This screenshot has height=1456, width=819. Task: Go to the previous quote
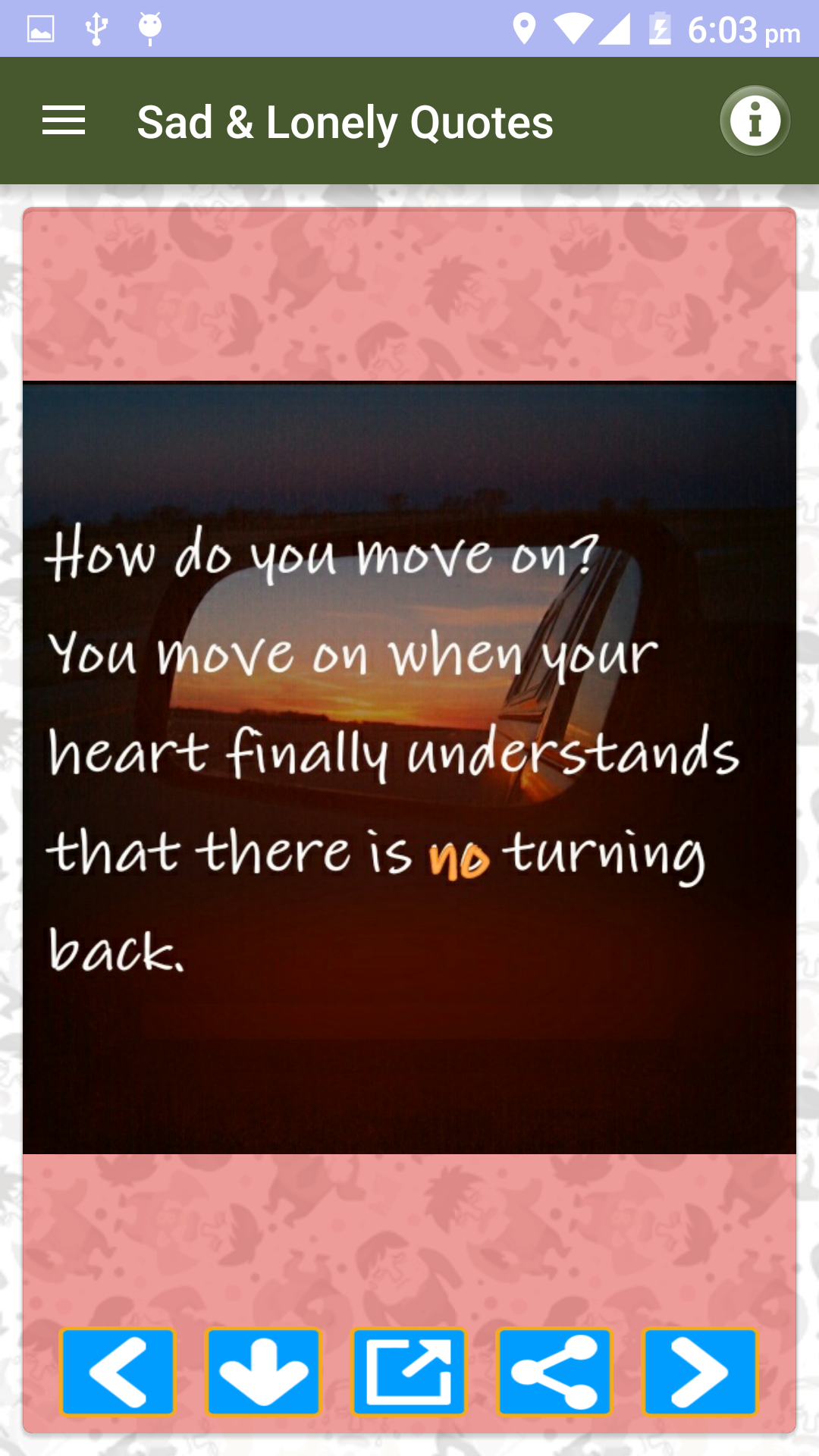pos(118,1372)
